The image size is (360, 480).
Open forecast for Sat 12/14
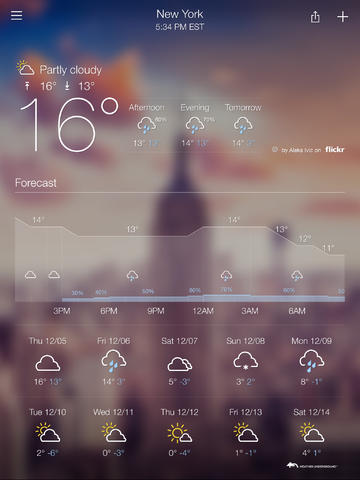coord(312,433)
